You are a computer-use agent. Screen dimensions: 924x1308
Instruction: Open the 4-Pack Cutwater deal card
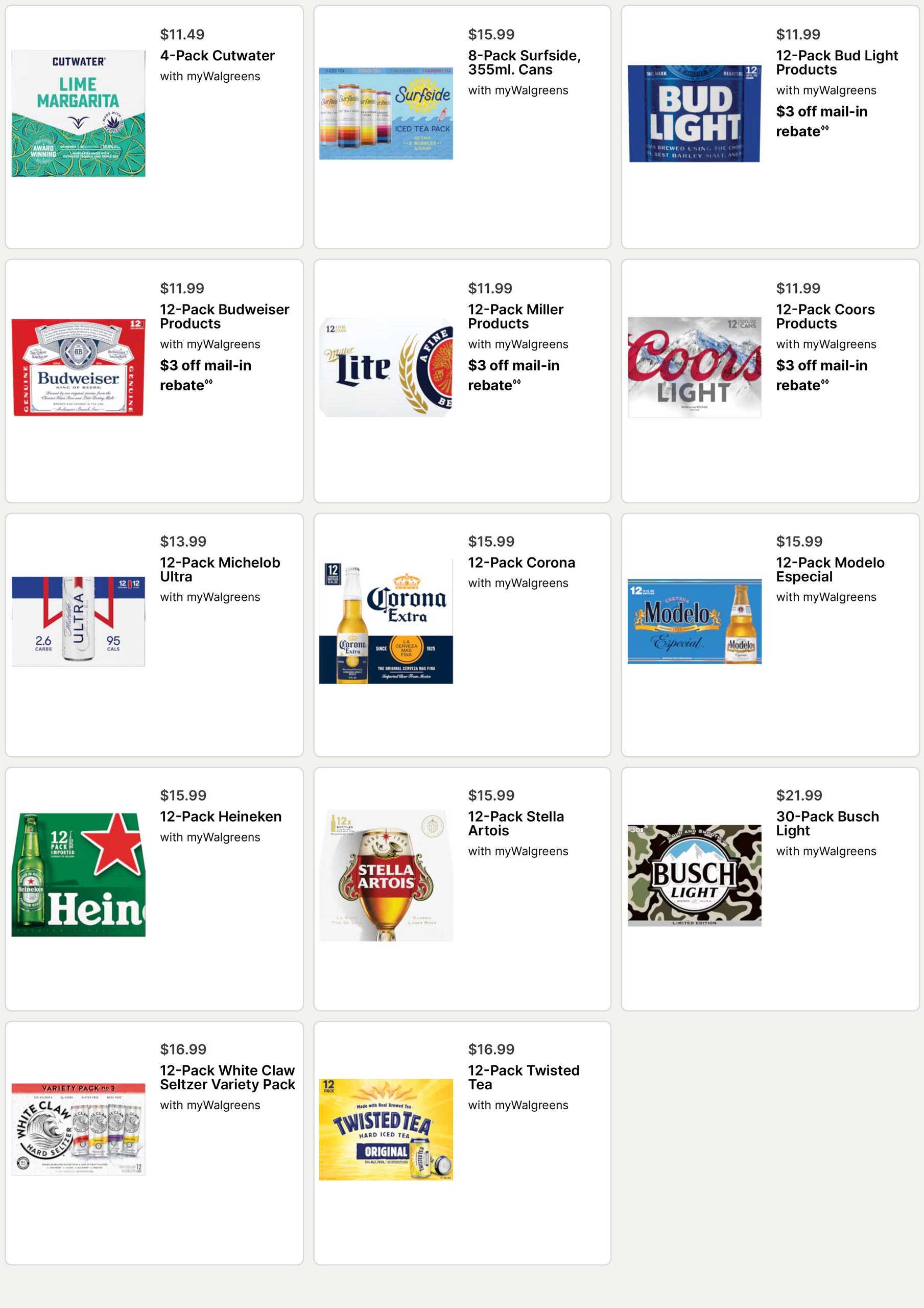coord(154,127)
